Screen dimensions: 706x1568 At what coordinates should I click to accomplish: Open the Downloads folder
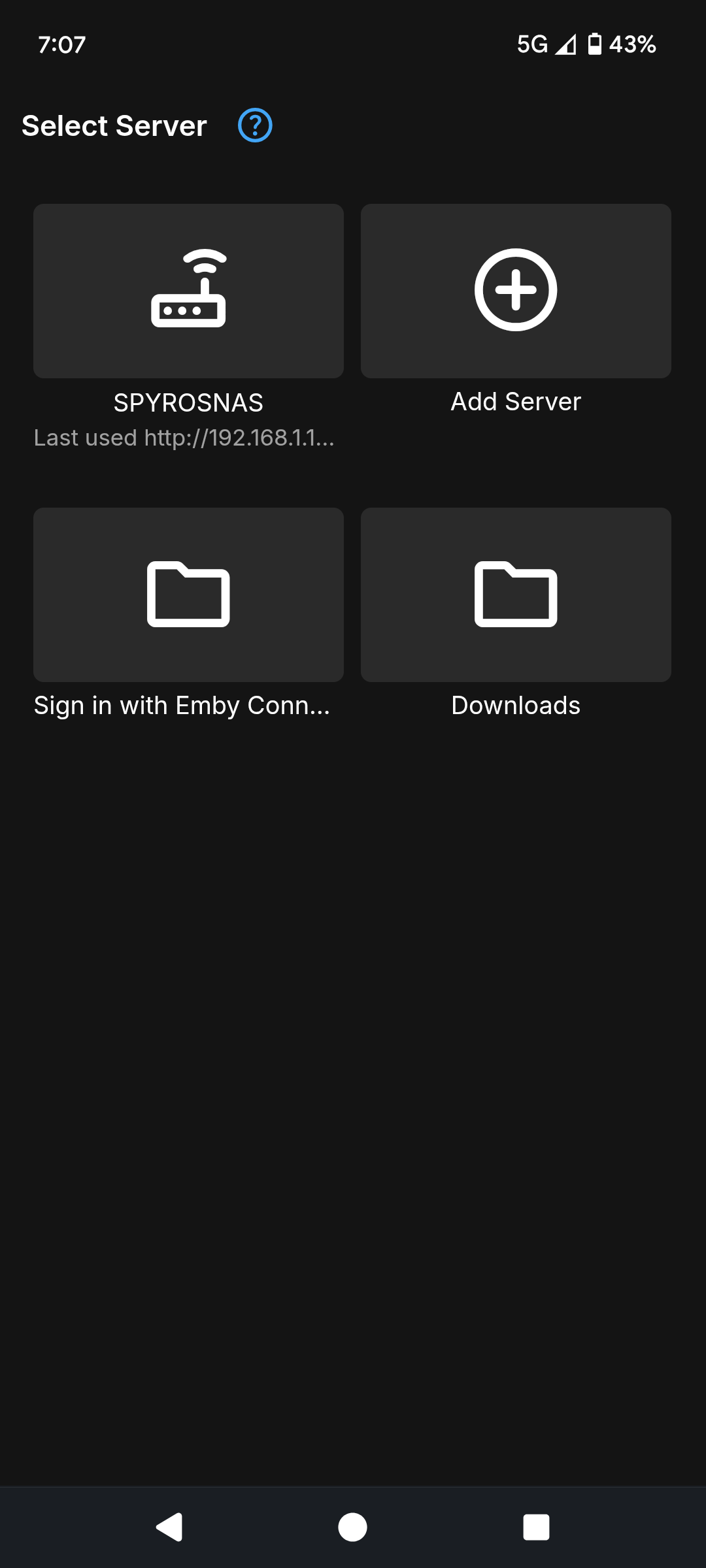pyautogui.click(x=516, y=595)
